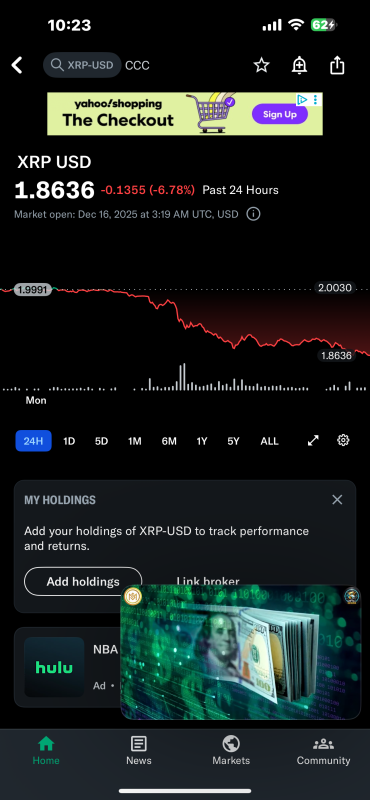Go back using the top-left arrow
Screen dimensions: 370x800
click(17, 65)
